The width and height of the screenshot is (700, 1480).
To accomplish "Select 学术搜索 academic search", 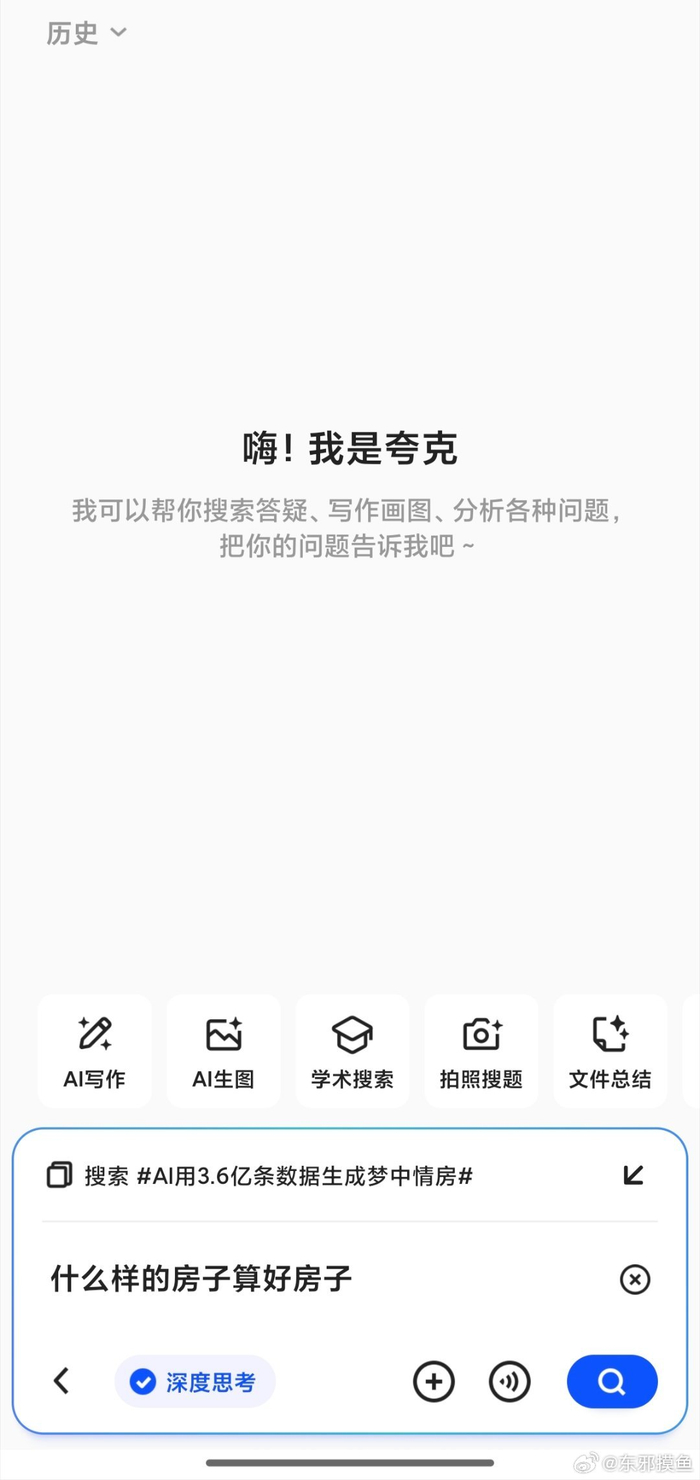I will (352, 1051).
